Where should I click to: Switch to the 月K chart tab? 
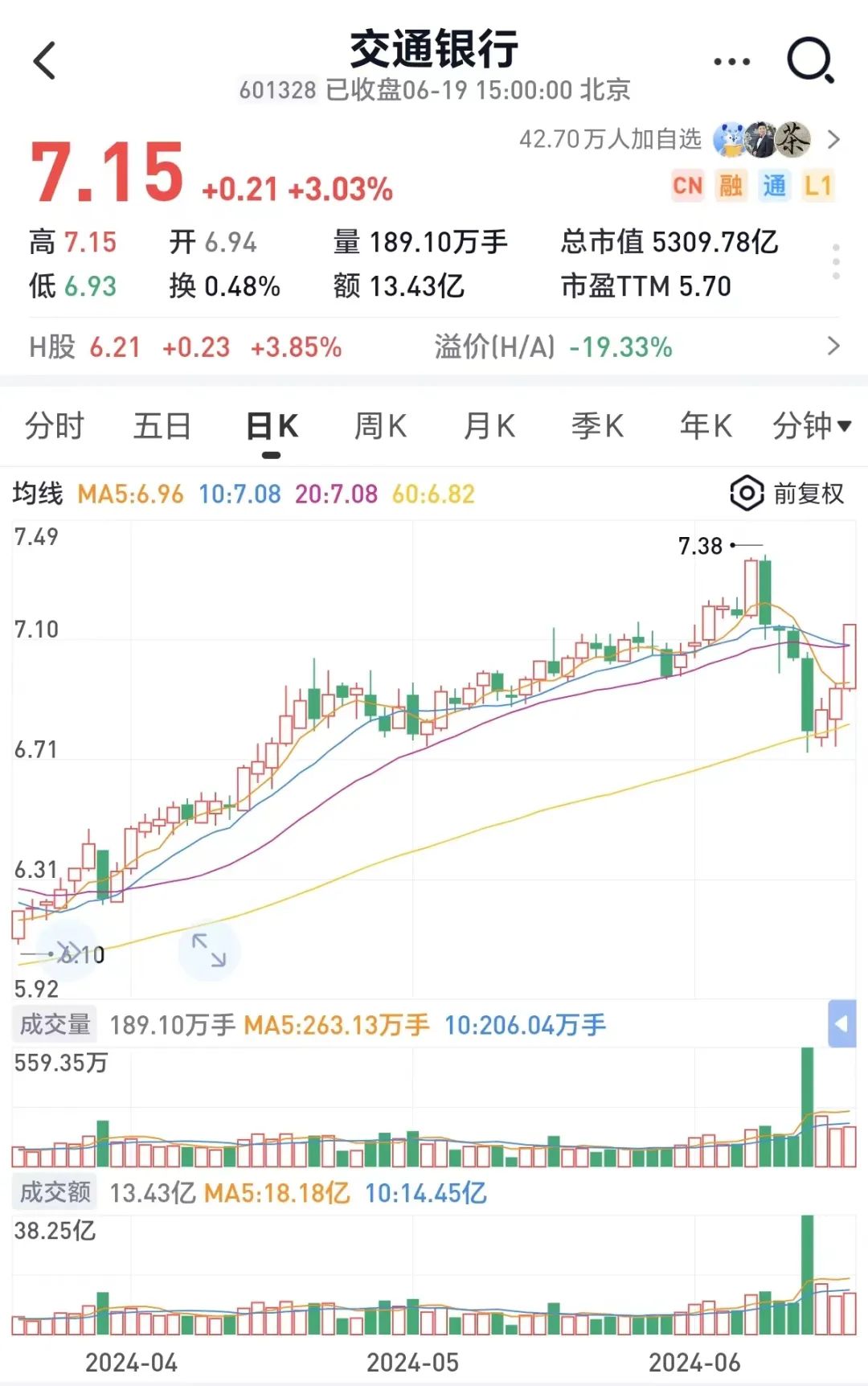(x=489, y=426)
